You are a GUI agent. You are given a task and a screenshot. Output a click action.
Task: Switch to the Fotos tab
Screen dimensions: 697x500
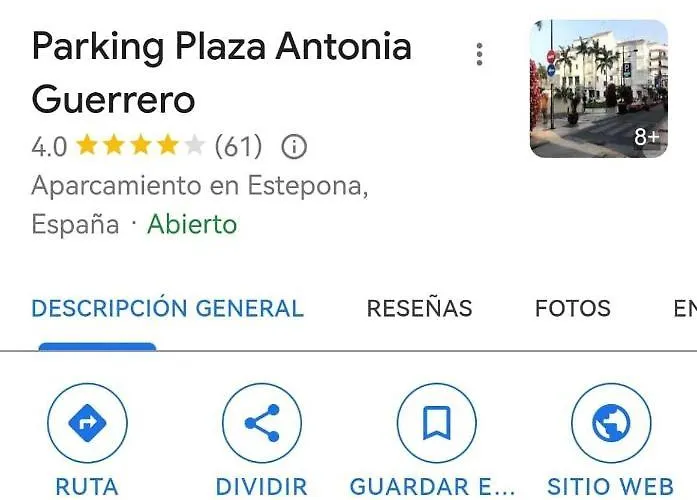(x=572, y=309)
